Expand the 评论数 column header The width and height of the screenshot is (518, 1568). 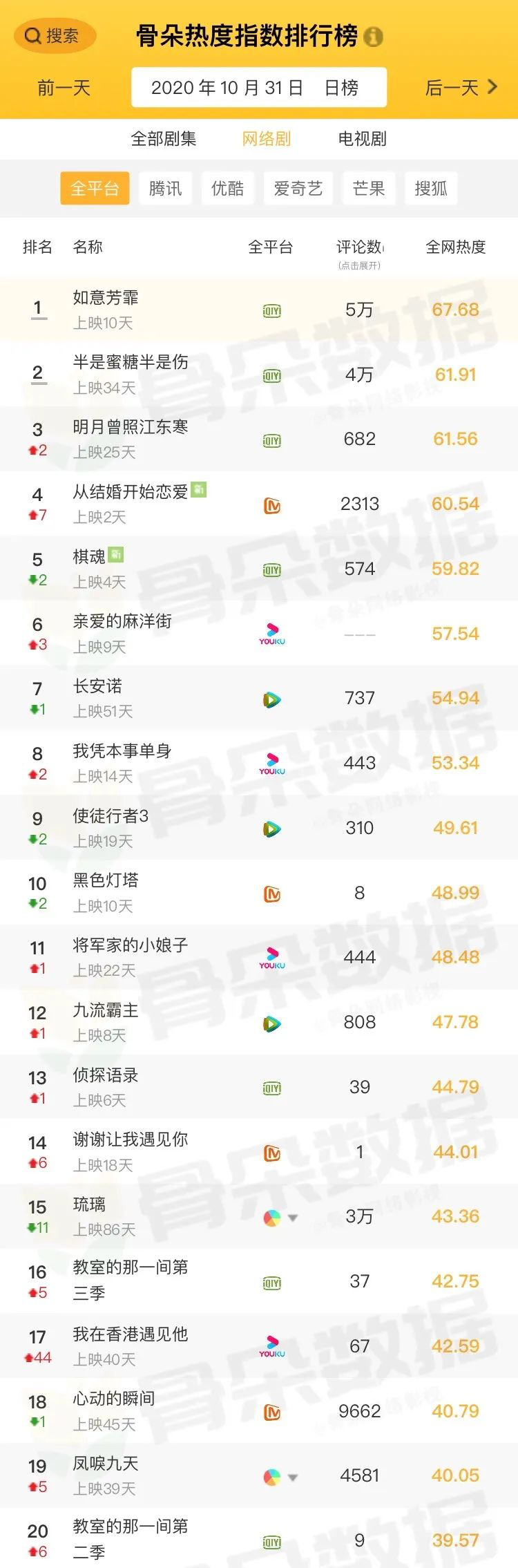tap(360, 253)
